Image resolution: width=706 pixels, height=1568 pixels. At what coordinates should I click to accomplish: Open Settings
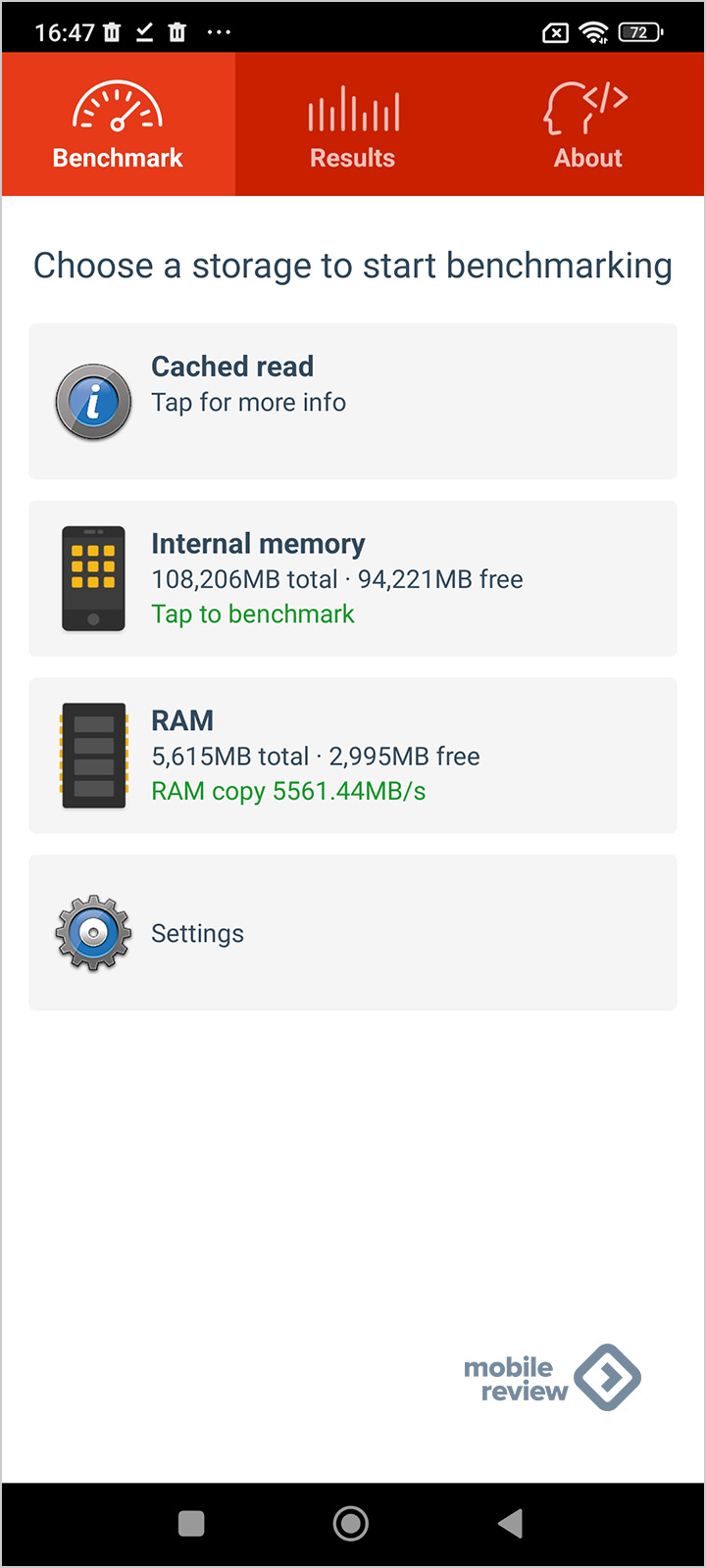353,933
